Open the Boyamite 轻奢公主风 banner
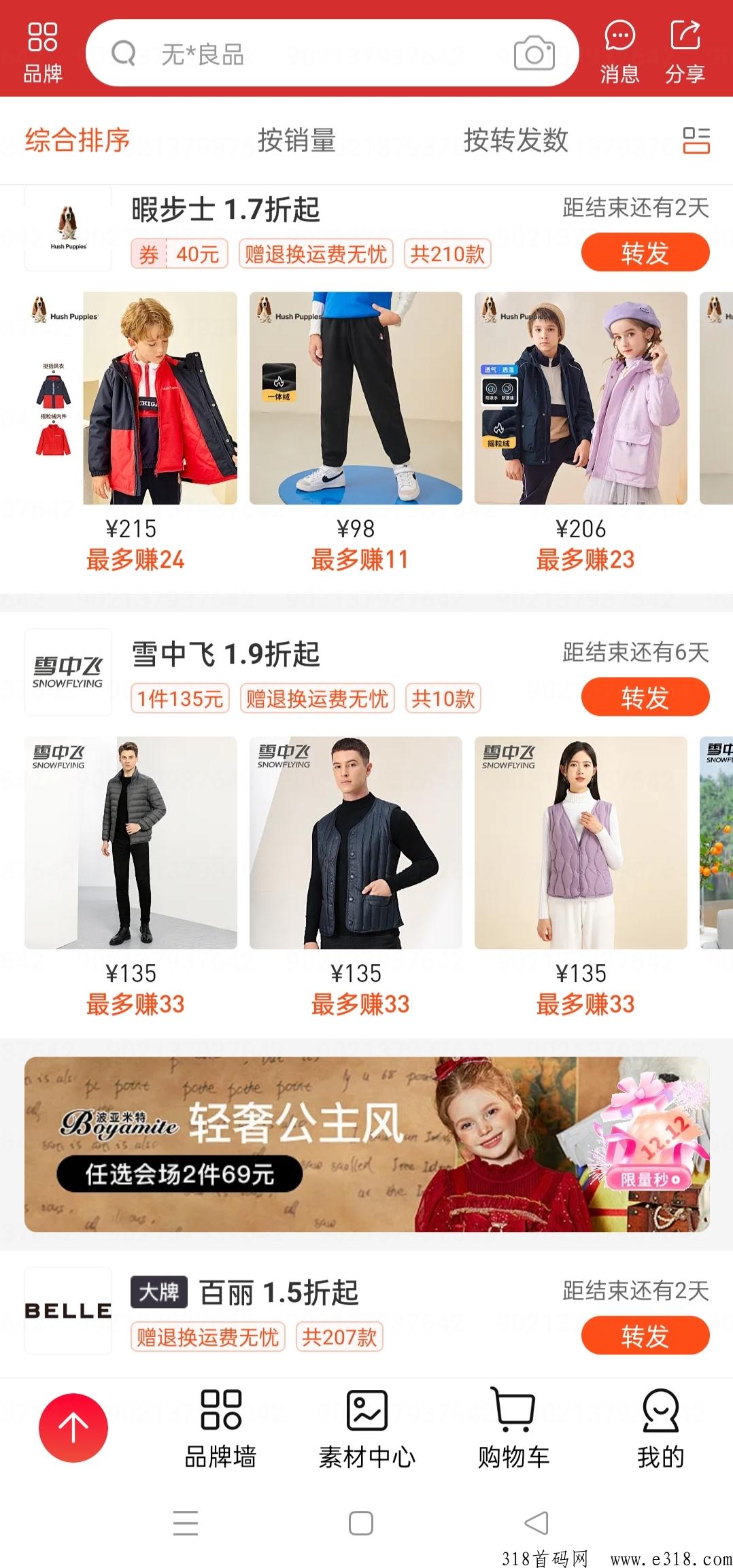Screen dimensions: 733x1568 [x=366, y=1144]
